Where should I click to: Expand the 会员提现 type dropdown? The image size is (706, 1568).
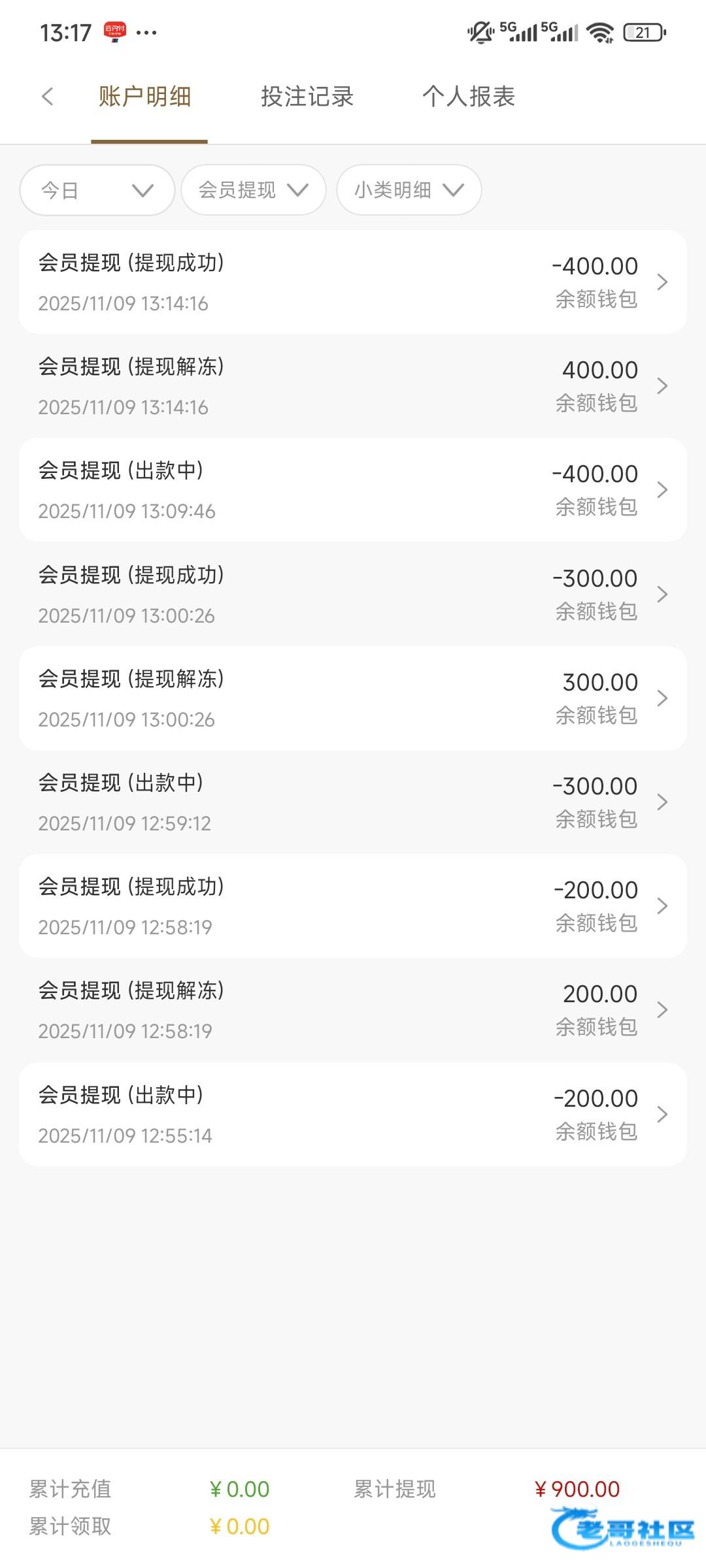click(x=254, y=190)
